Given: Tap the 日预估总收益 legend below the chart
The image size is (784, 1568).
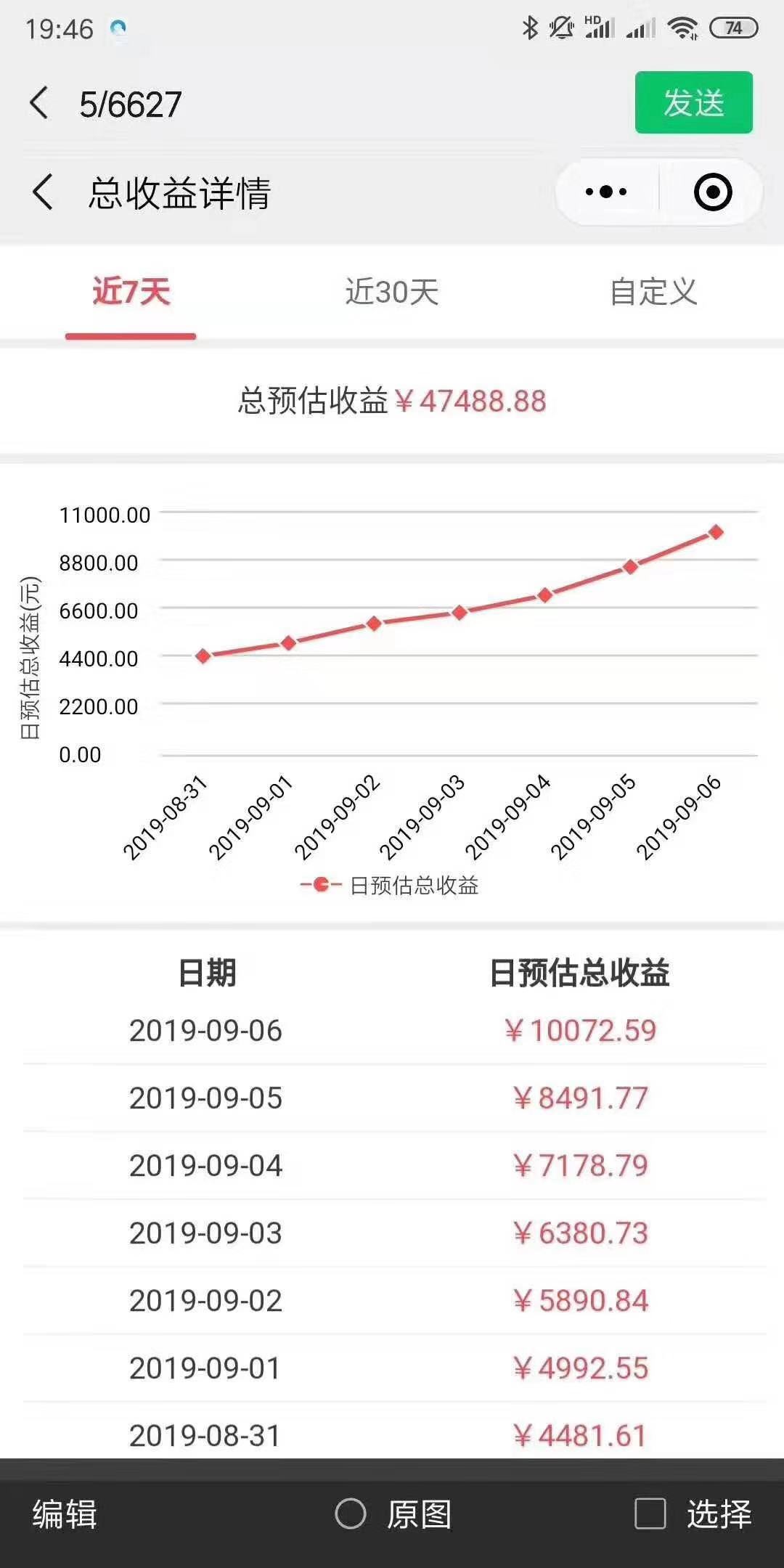Looking at the screenshot, I should coord(392,885).
